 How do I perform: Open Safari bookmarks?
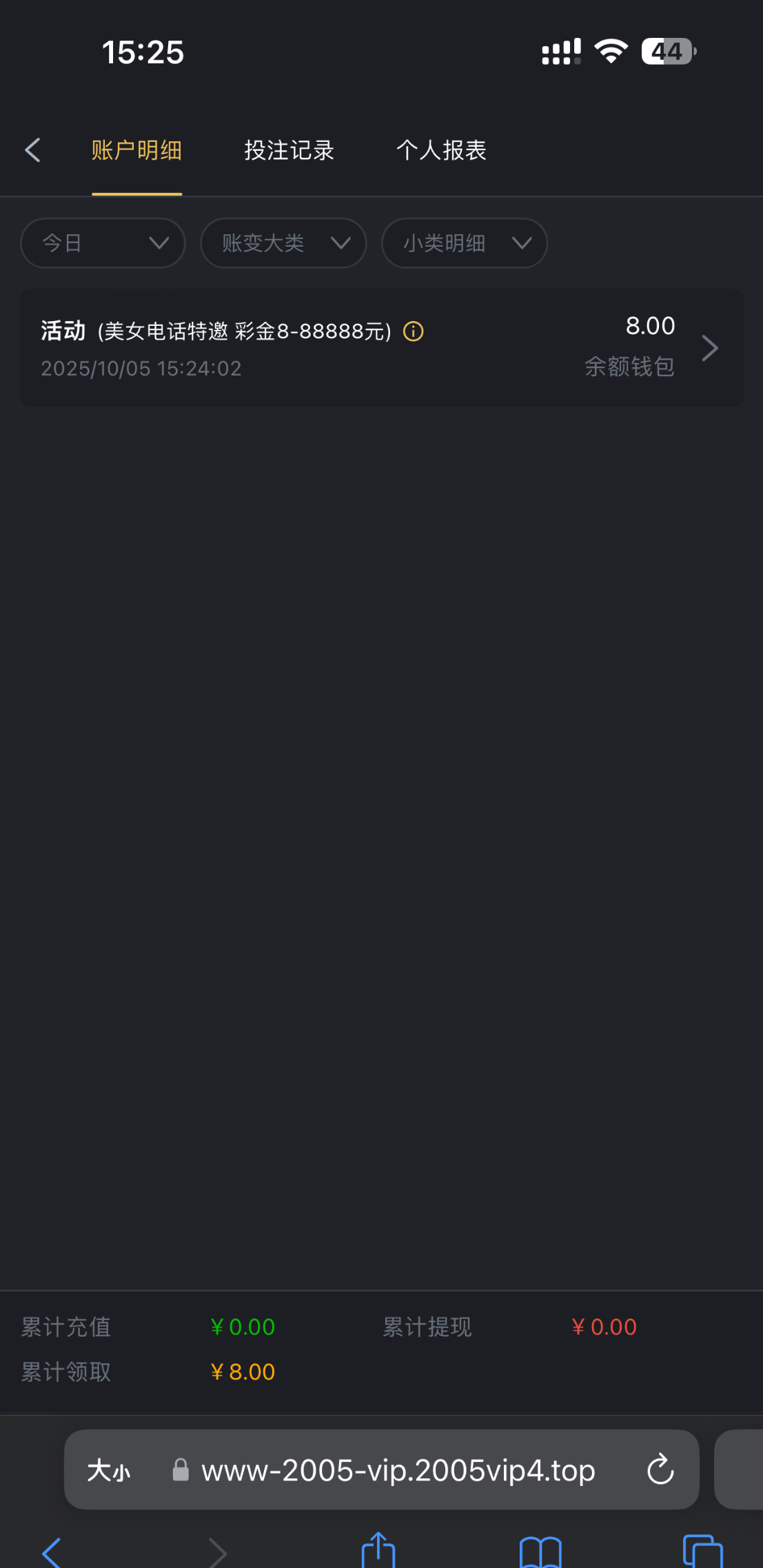[540, 1551]
